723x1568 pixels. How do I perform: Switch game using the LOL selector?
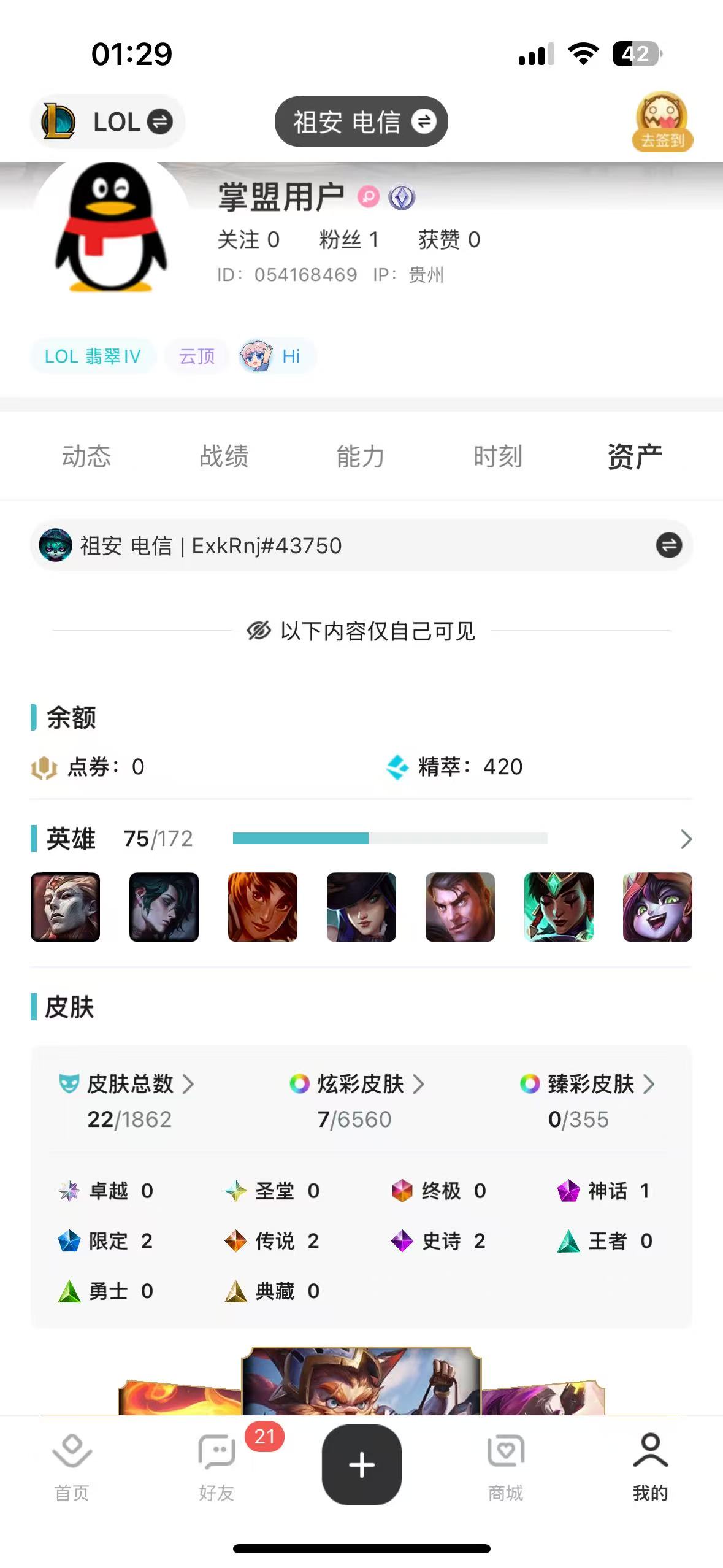(108, 121)
